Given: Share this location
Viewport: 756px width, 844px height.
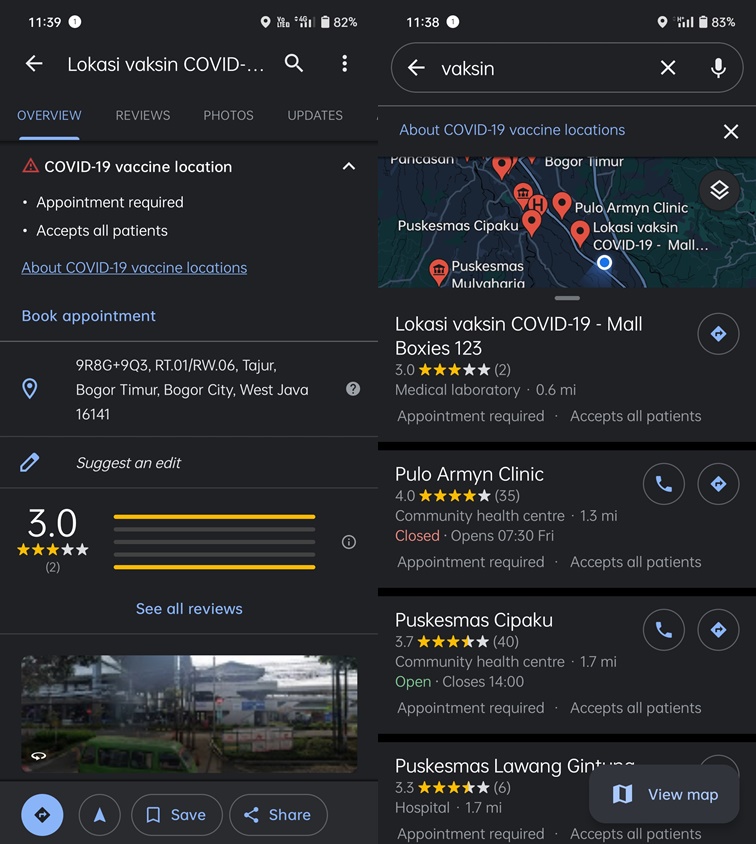Looking at the screenshot, I should coord(278,815).
